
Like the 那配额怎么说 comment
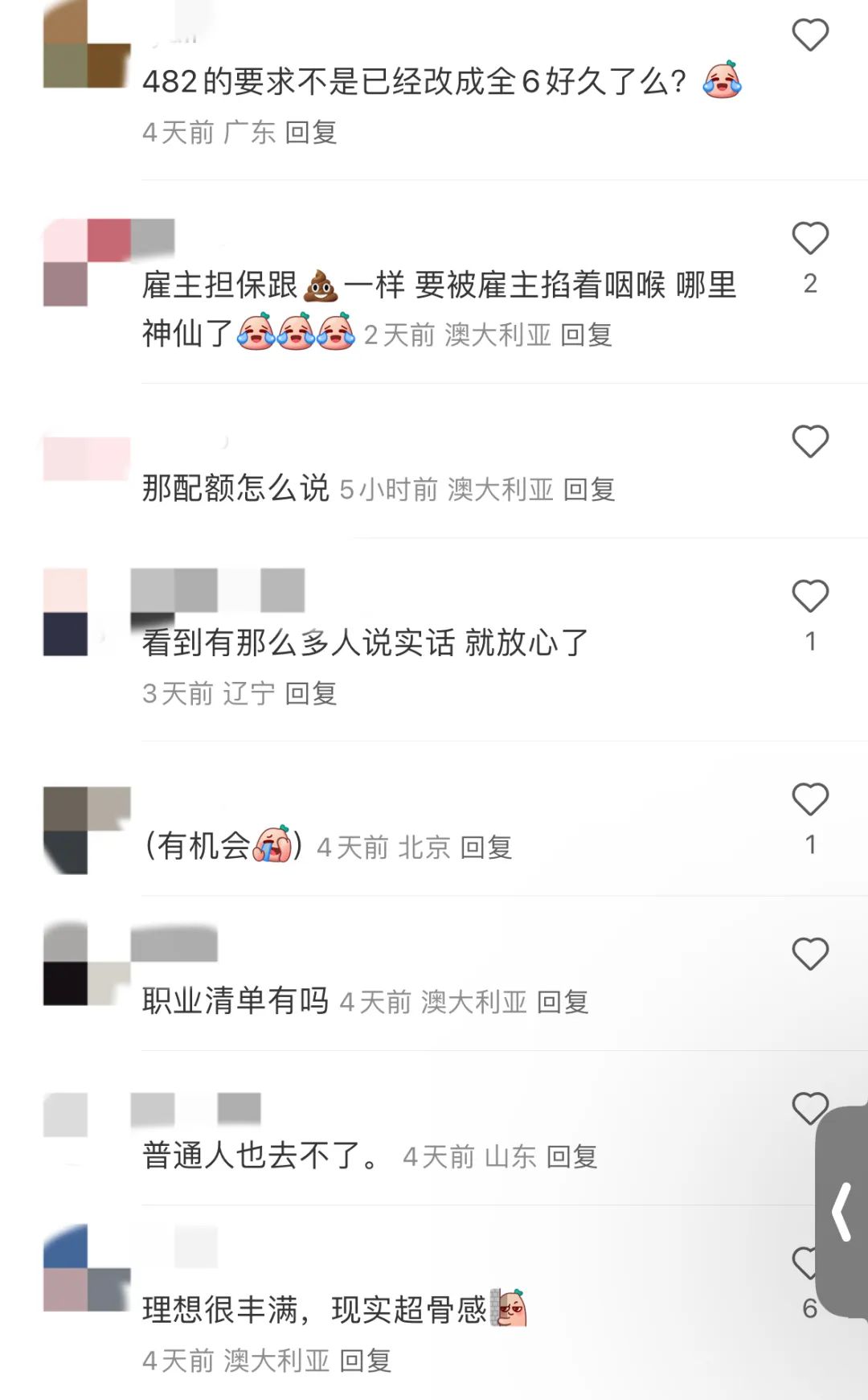809,441
